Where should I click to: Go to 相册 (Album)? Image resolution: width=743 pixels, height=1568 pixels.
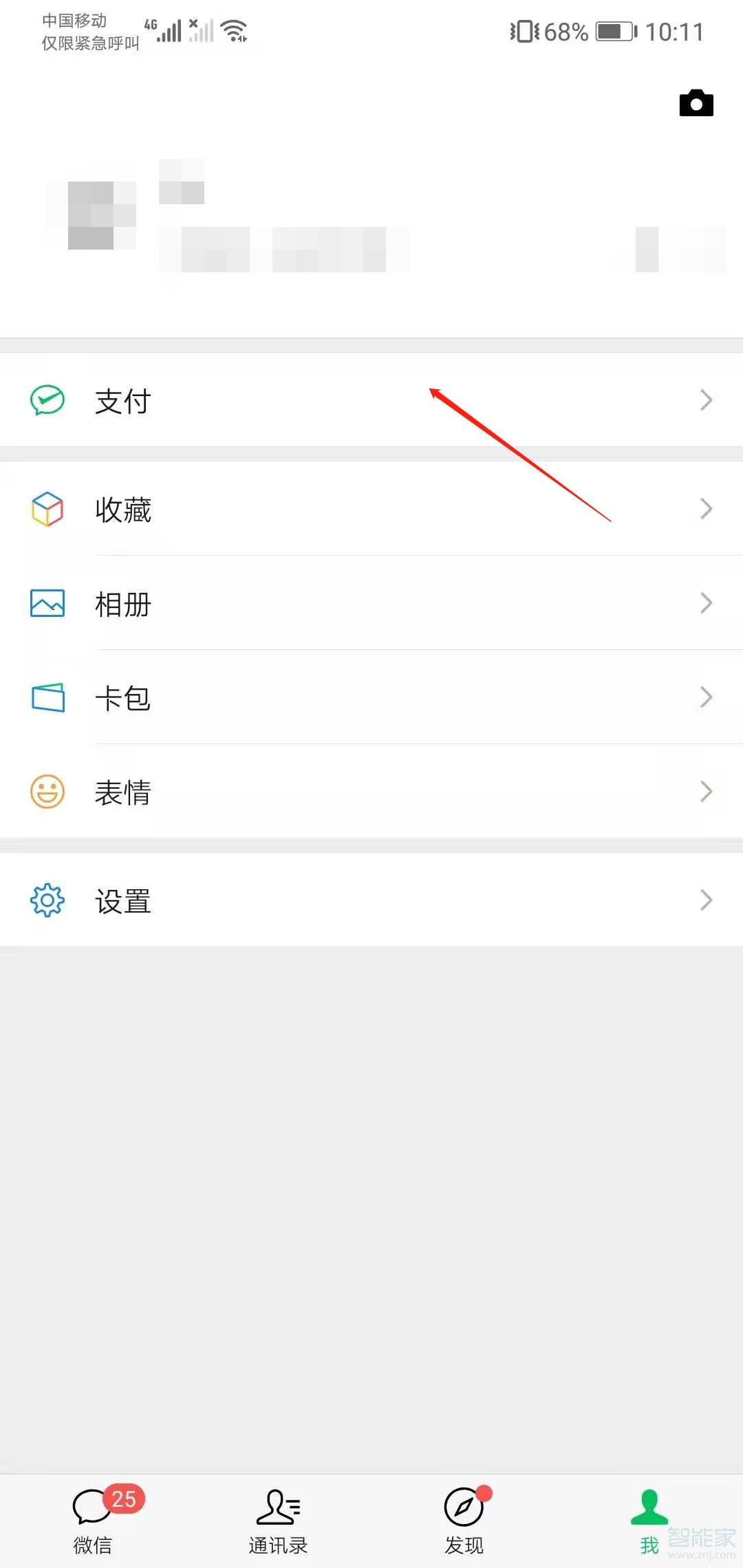click(371, 603)
